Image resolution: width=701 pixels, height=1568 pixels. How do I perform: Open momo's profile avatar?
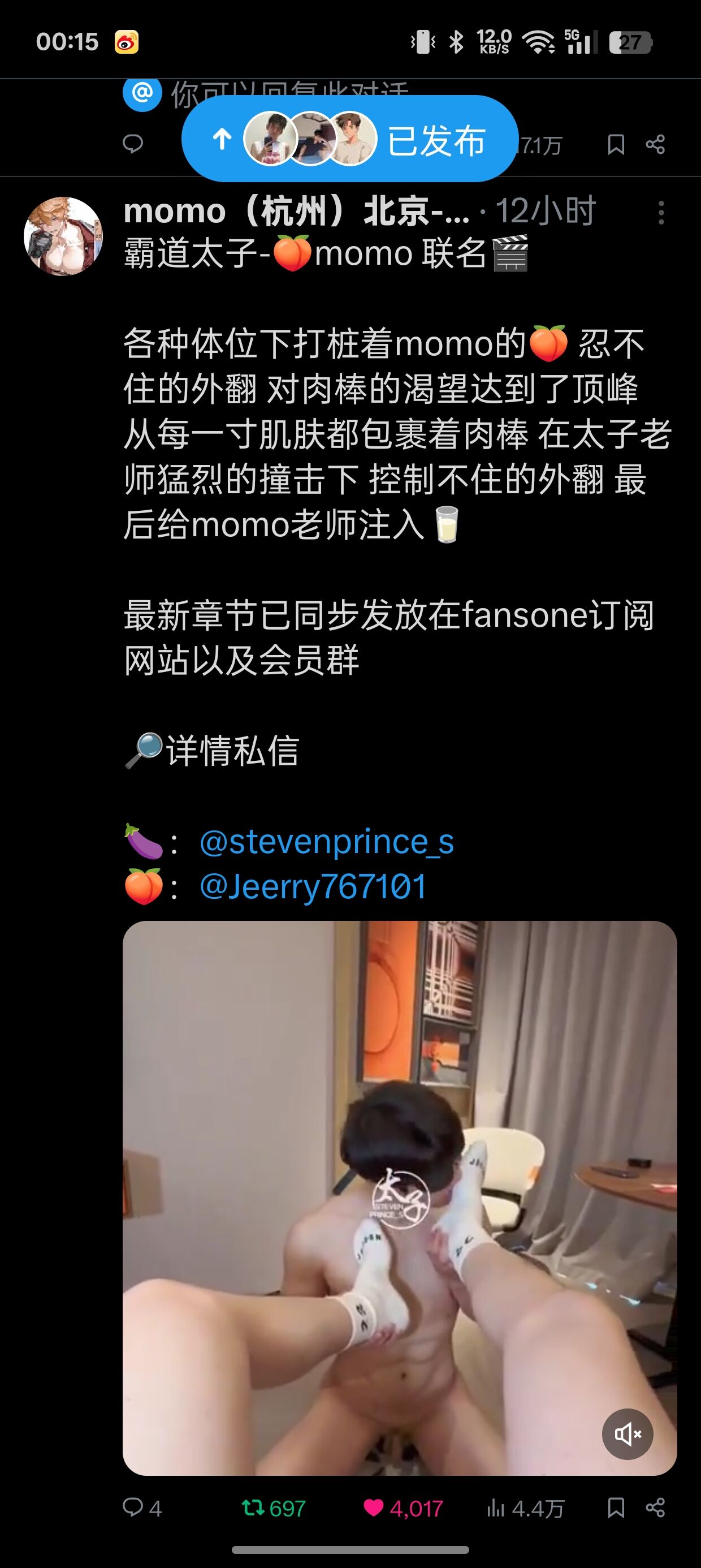[63, 236]
